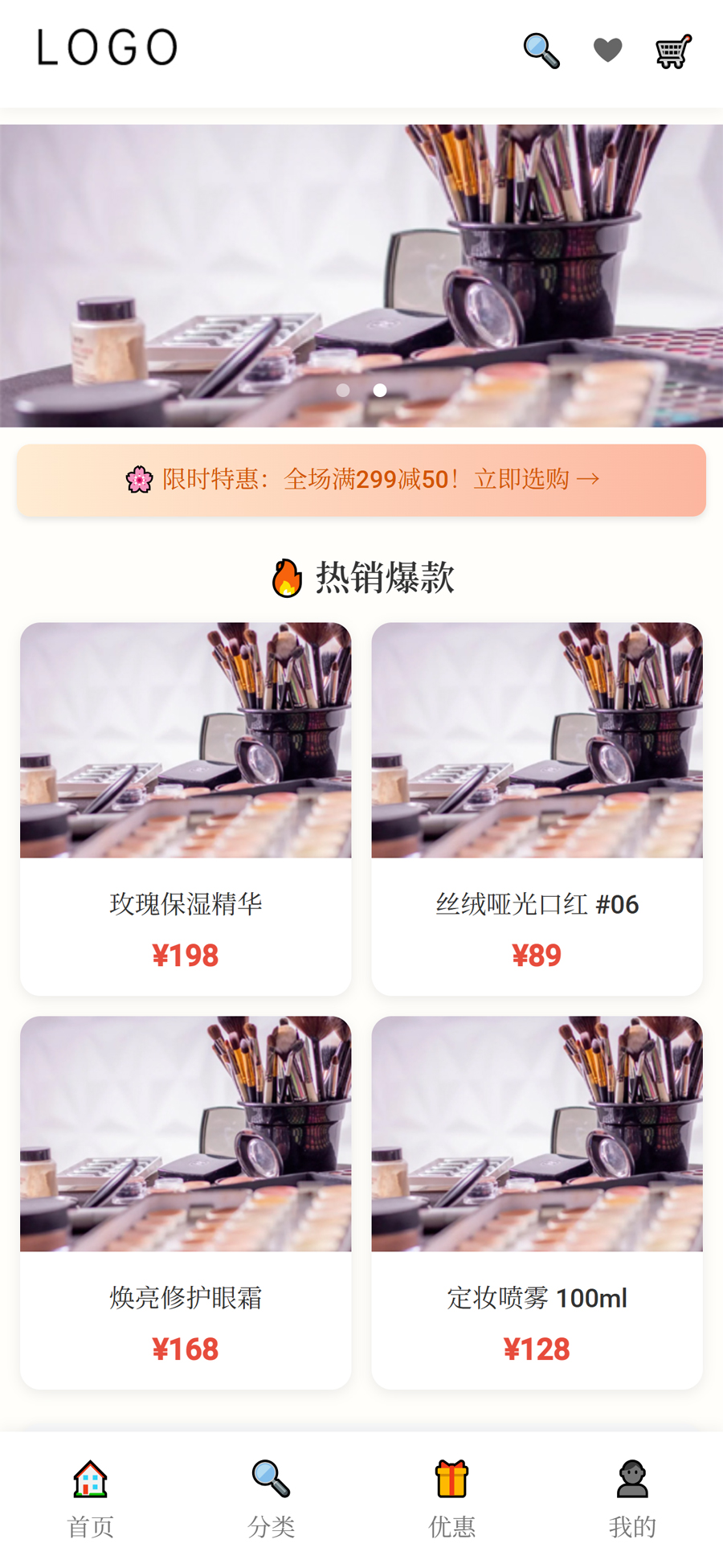This screenshot has width=723, height=1568.
Task: Open the shopping cart
Action: coord(672,51)
